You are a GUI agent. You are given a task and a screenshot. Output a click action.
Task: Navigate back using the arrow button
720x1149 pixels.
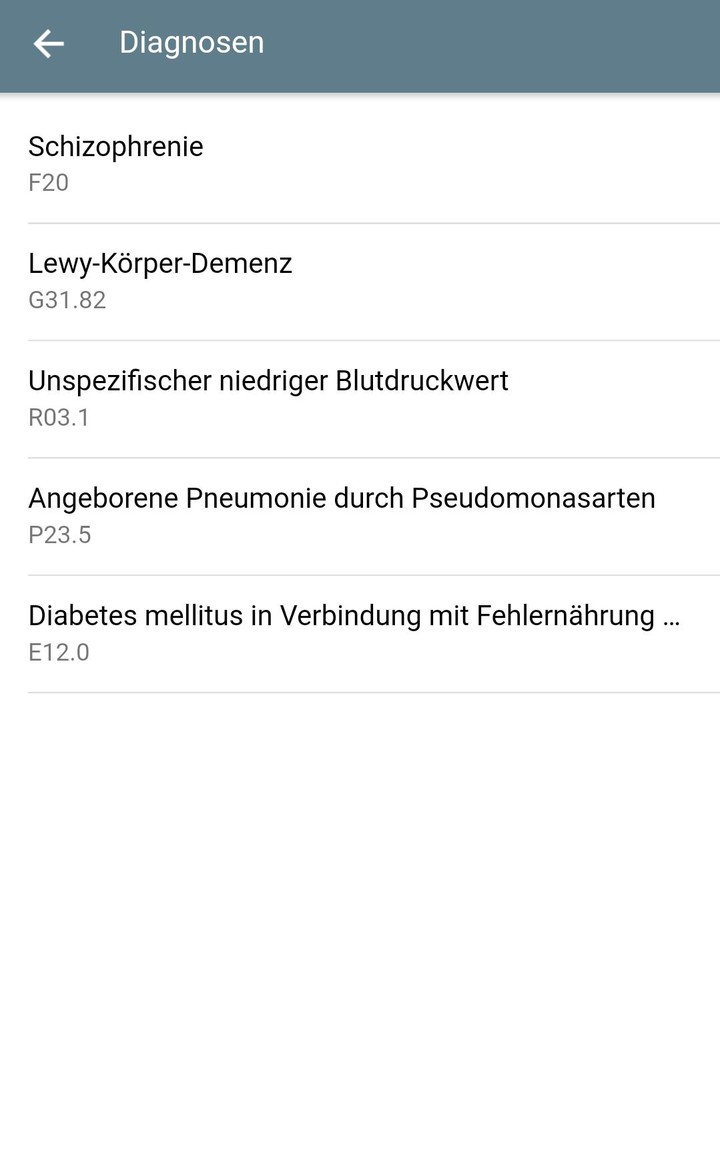(48, 44)
